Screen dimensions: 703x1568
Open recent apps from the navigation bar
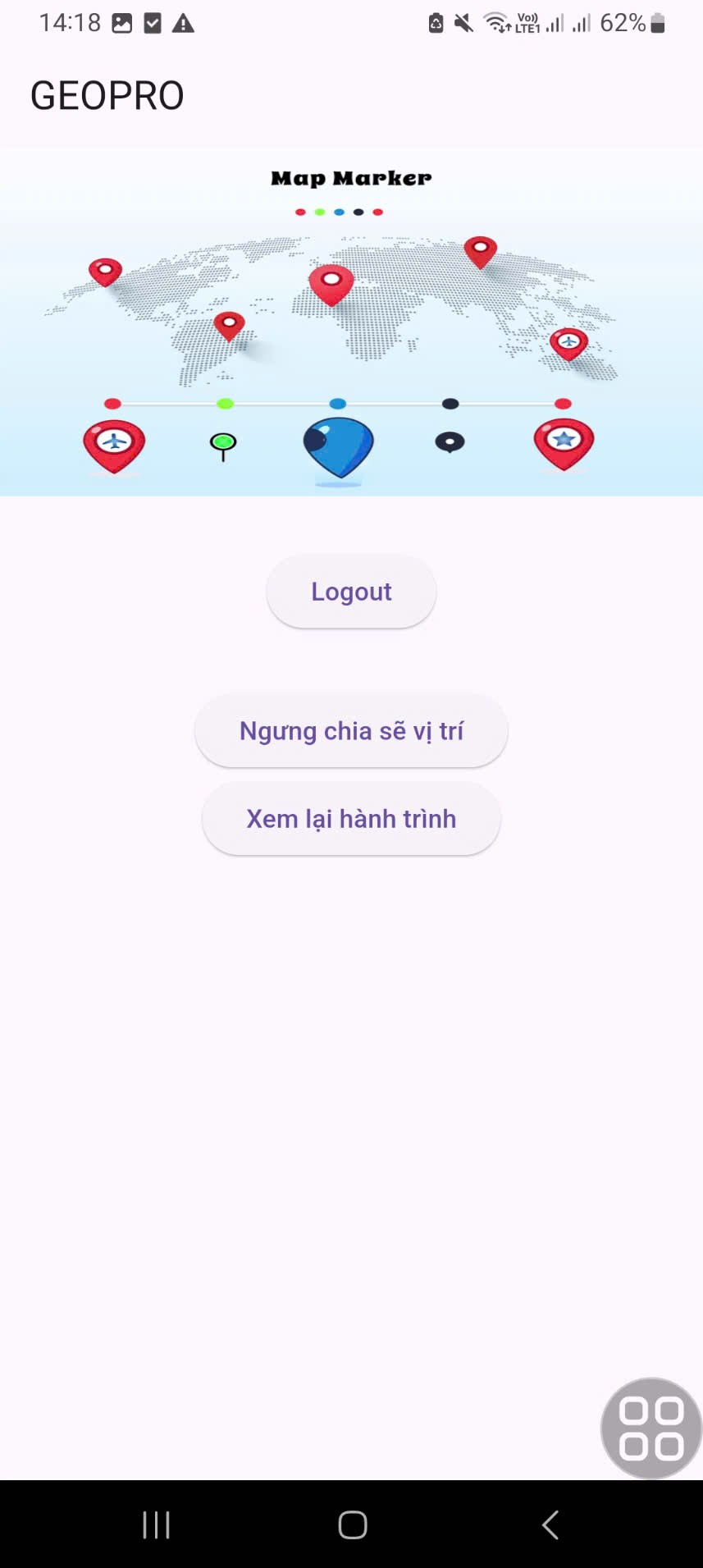pos(156,1525)
